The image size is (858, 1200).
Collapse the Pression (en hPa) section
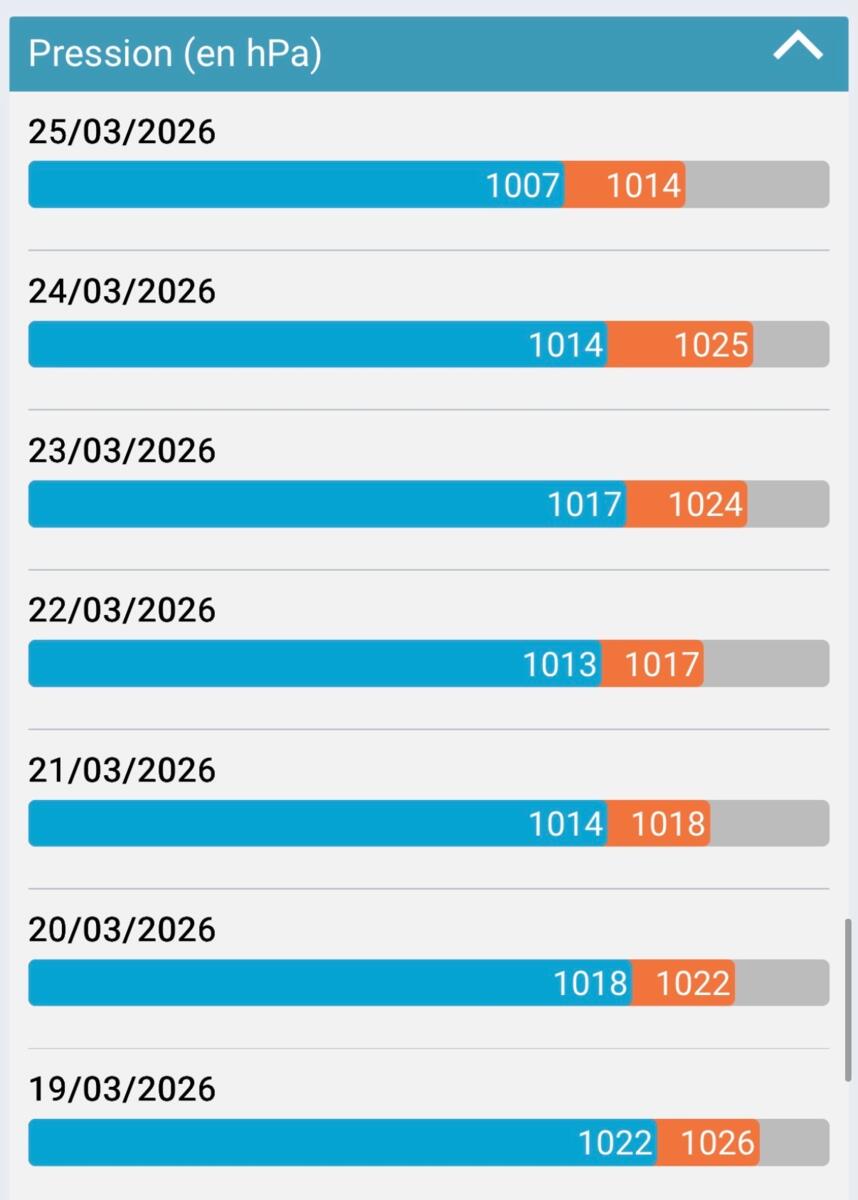[797, 48]
